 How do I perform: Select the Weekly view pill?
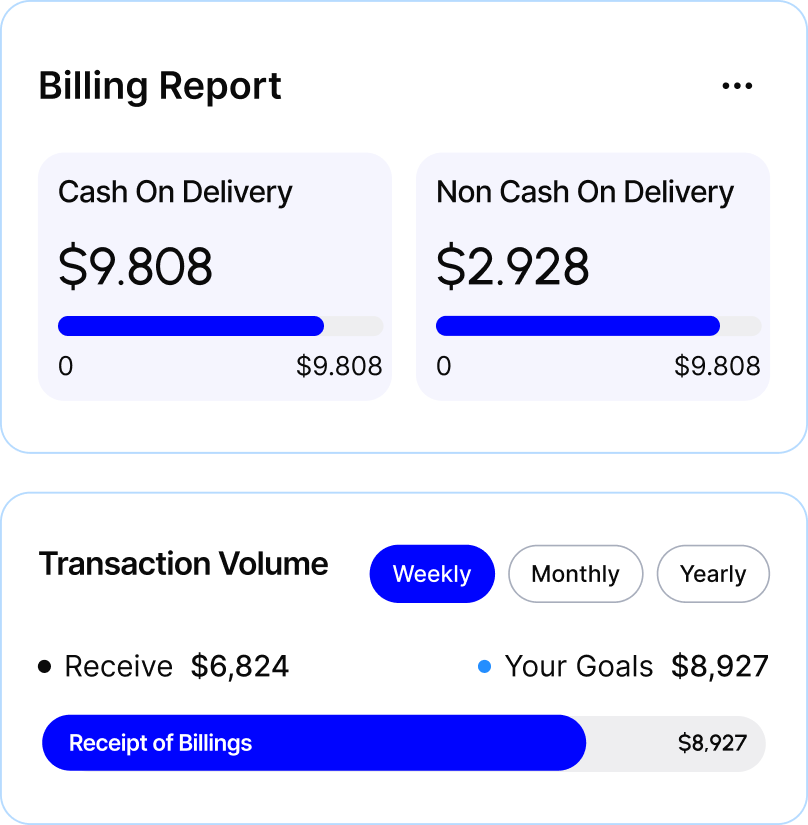coord(432,574)
